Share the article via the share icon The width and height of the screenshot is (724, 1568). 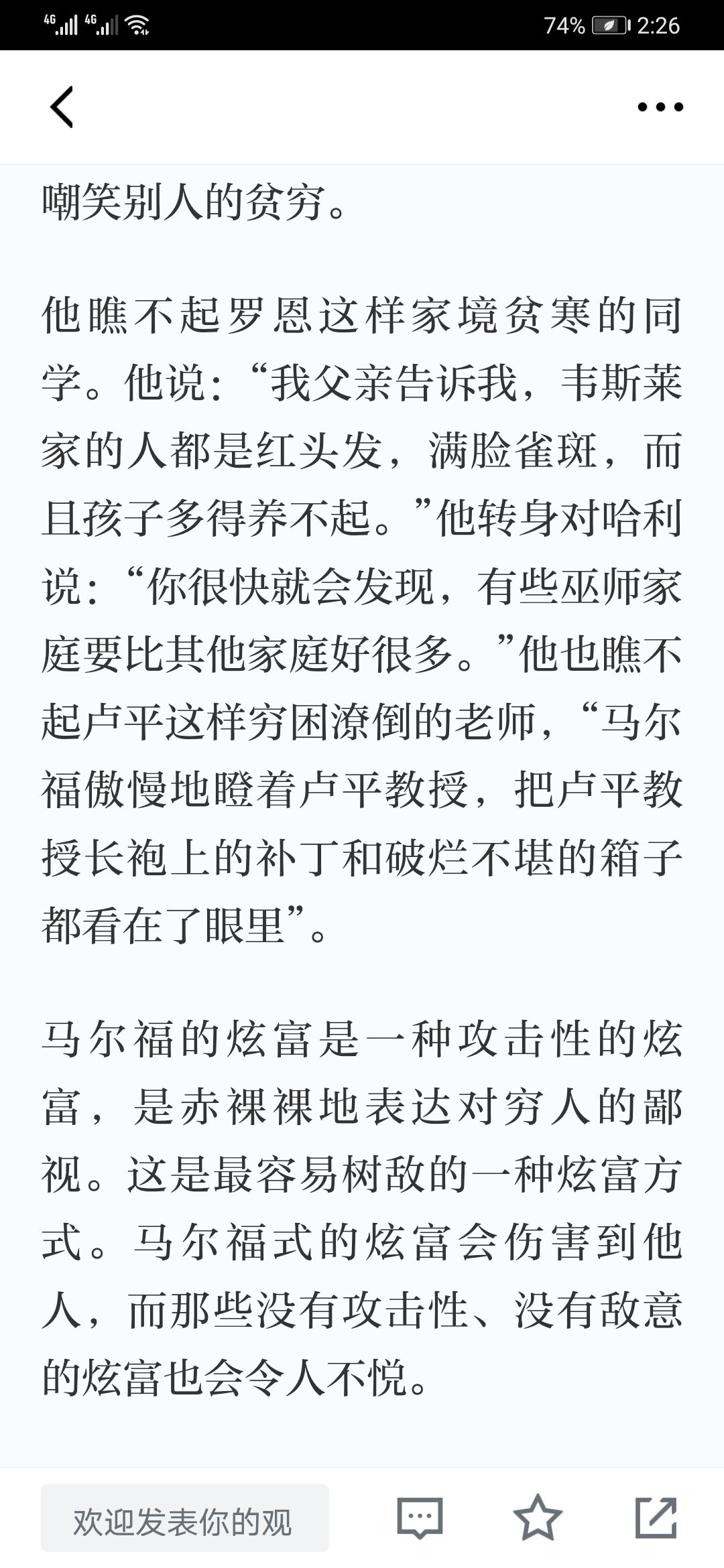pos(656,1517)
